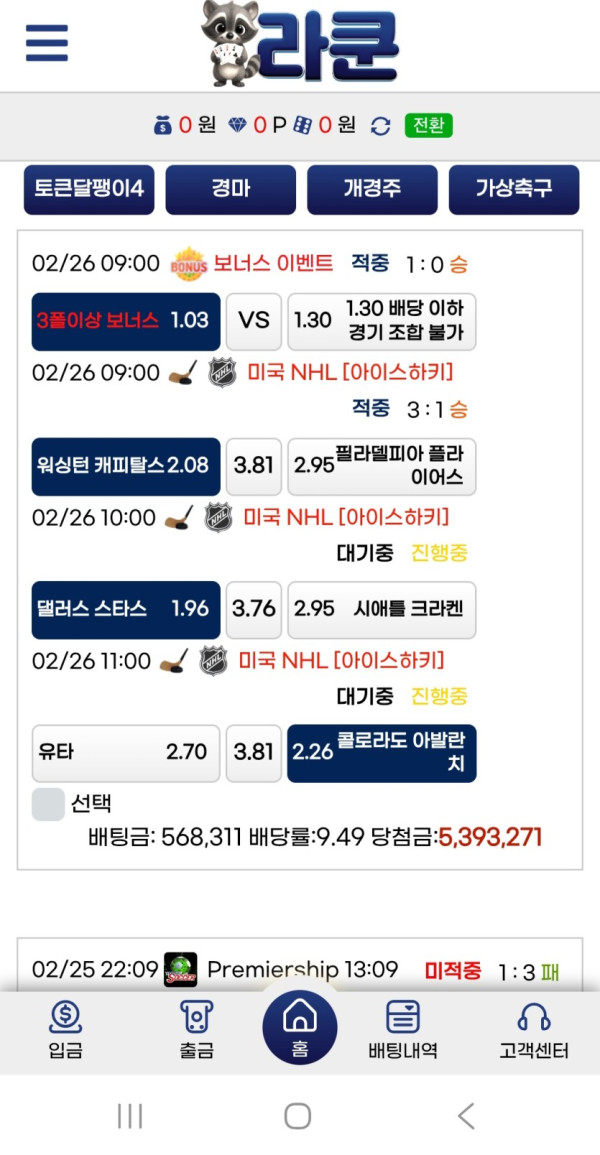Image resolution: width=600 pixels, height=1155 pixels.
Task: Go to 가상축구
Action: pyautogui.click(x=513, y=189)
